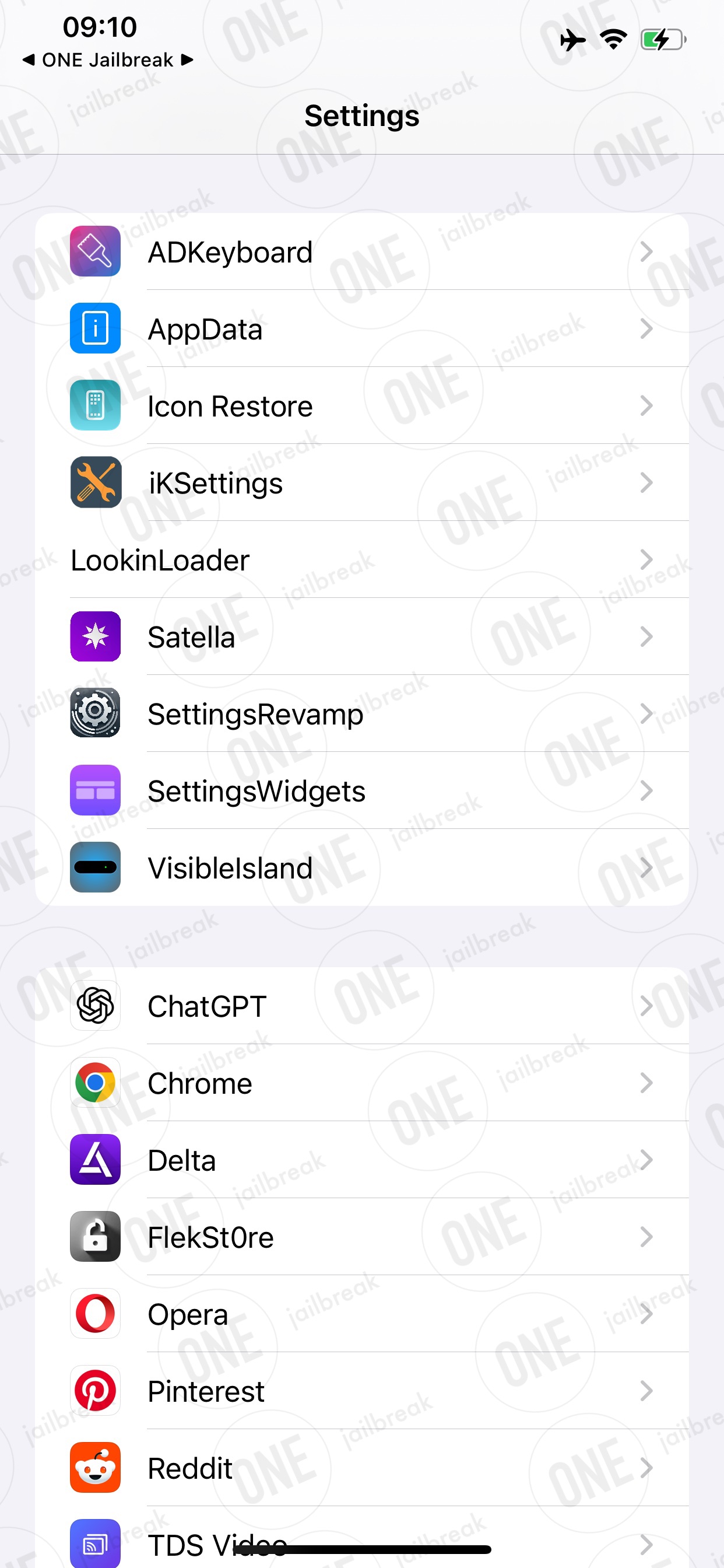Go to Icon Restore settings
Screen dimensions: 724x1568
(362, 405)
